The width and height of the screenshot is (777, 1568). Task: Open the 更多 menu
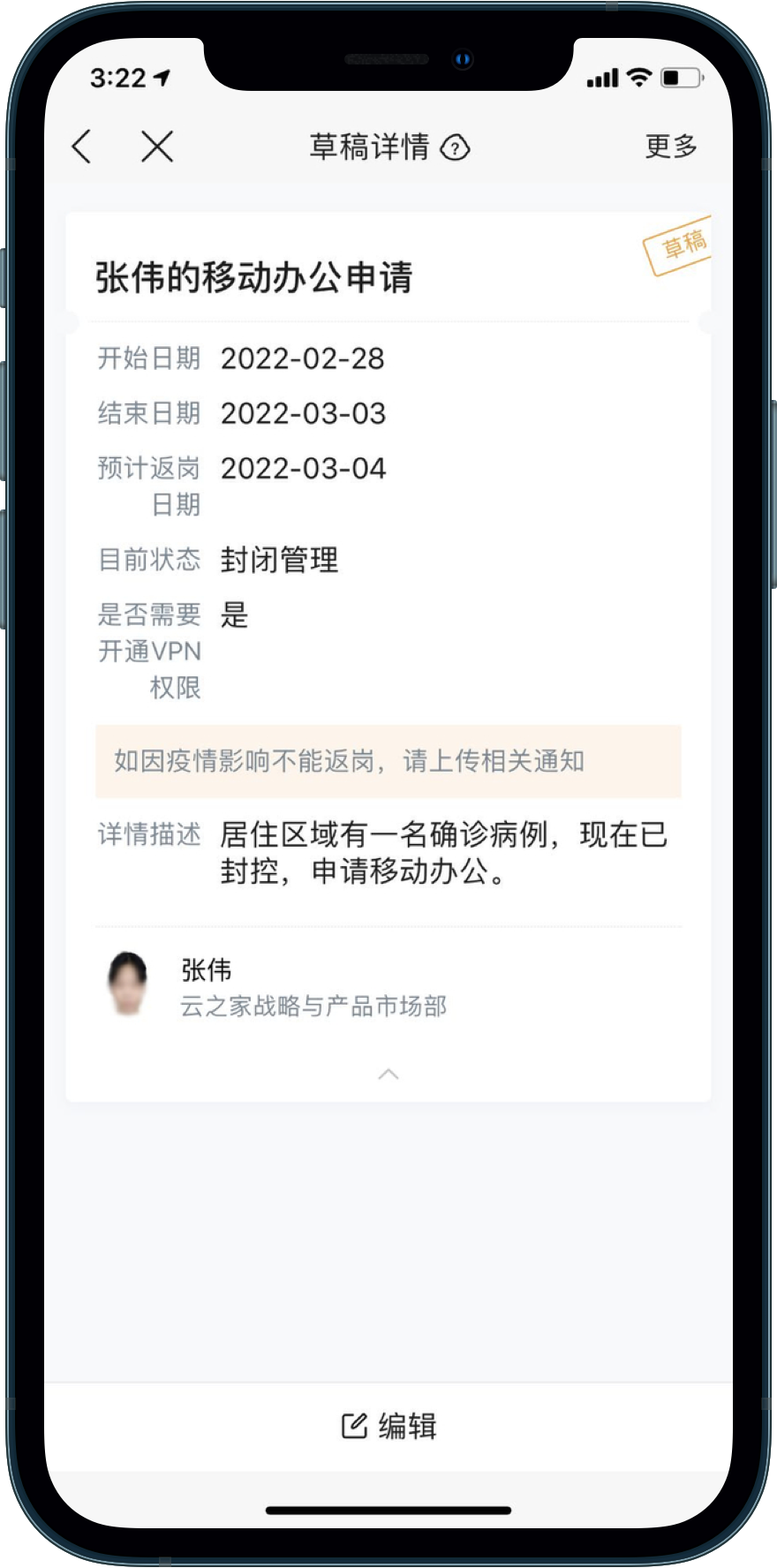tap(671, 147)
